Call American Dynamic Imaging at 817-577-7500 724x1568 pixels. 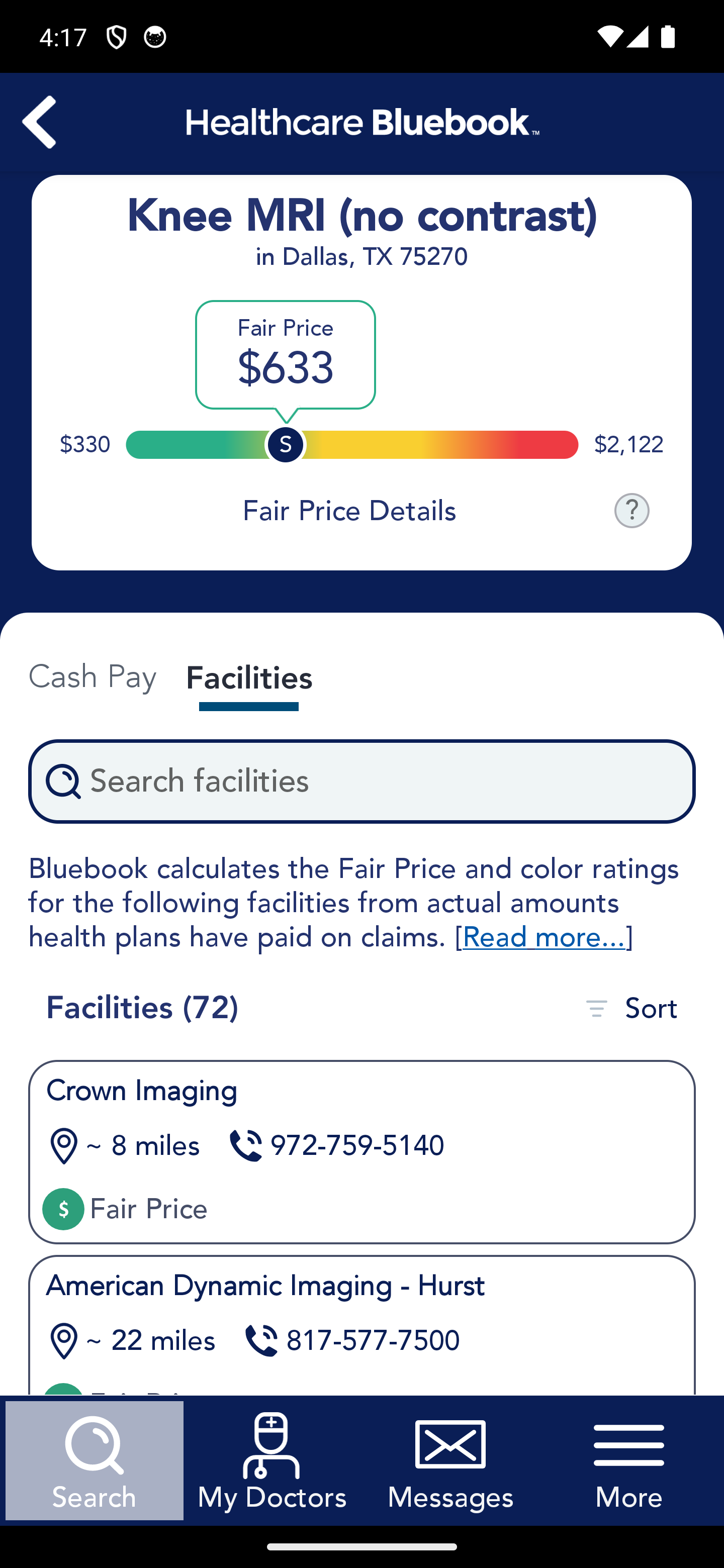(x=352, y=1340)
